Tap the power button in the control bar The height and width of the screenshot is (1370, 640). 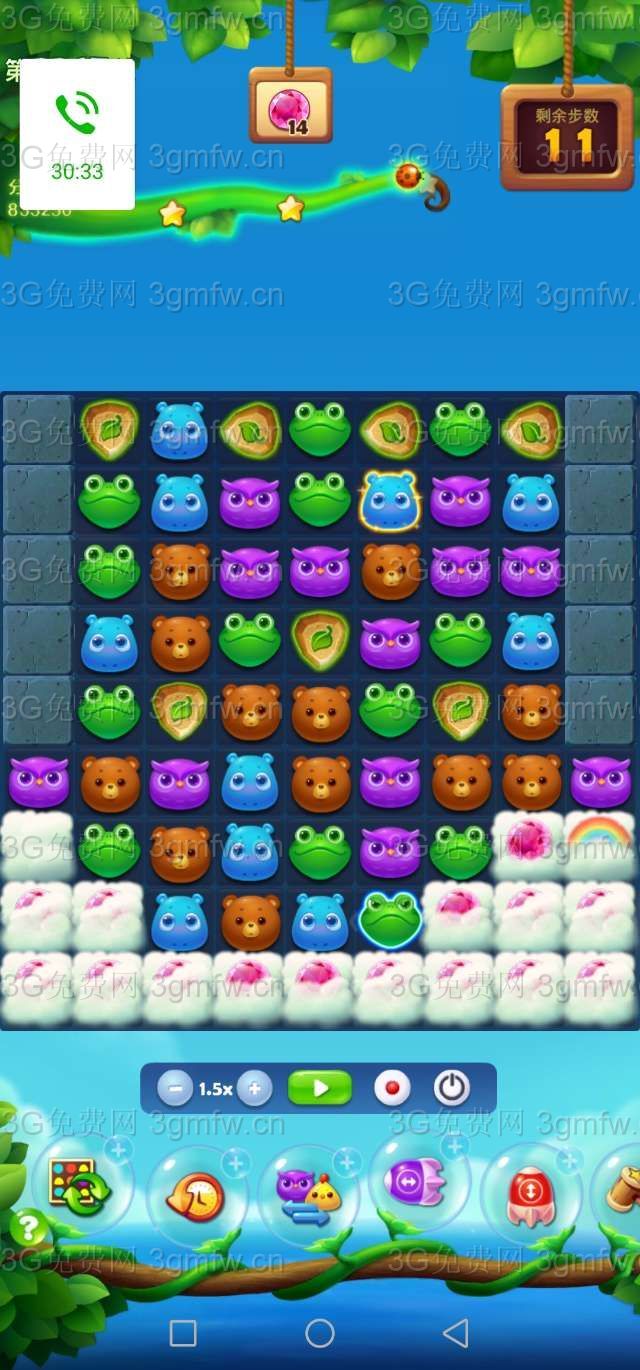point(452,1088)
